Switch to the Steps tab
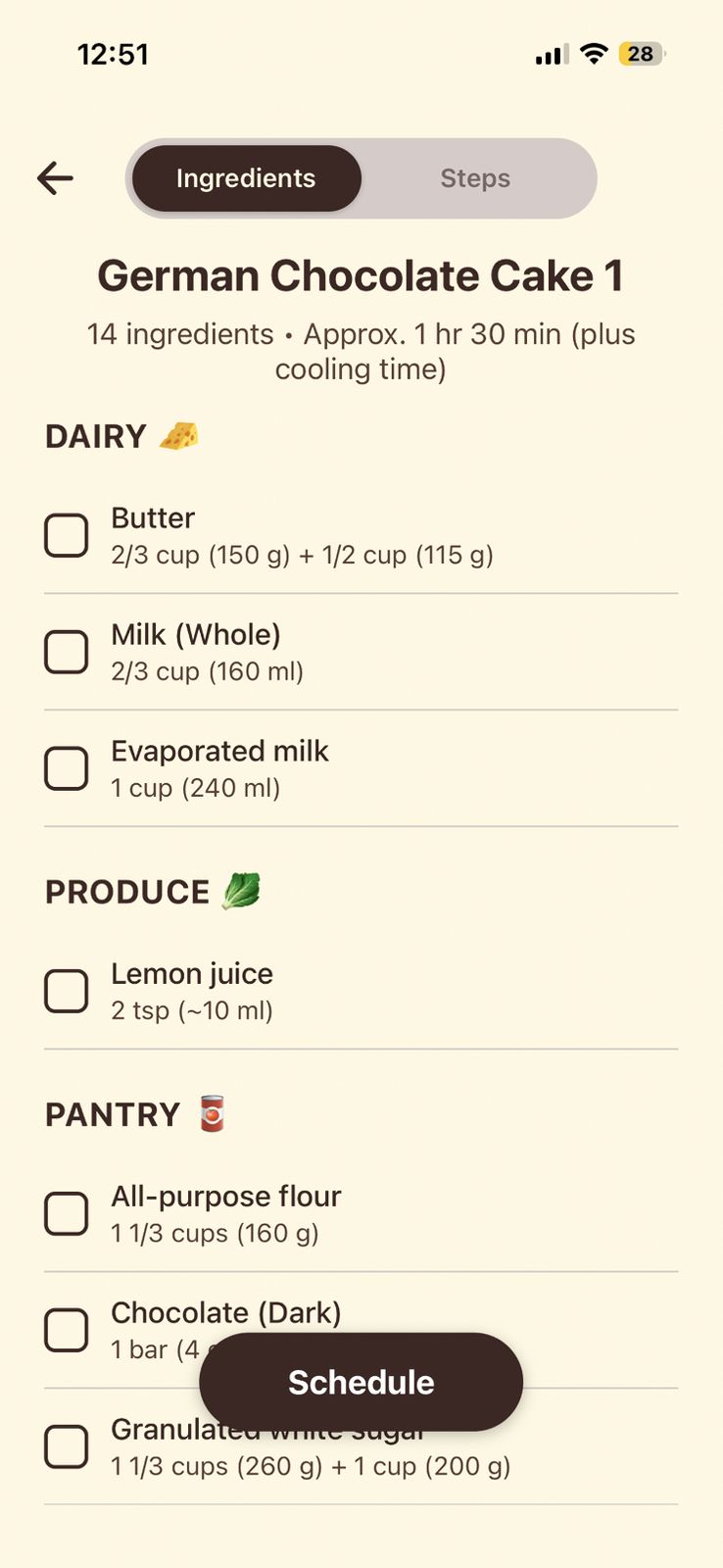The height and width of the screenshot is (1568, 723). point(475,178)
